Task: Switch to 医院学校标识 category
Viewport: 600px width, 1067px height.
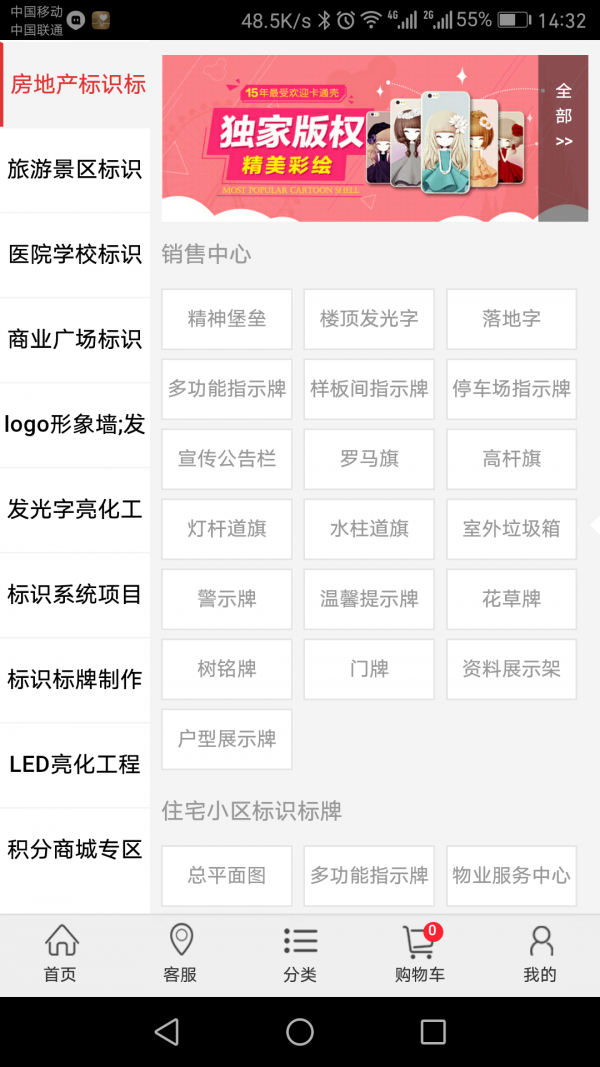Action: [75, 255]
